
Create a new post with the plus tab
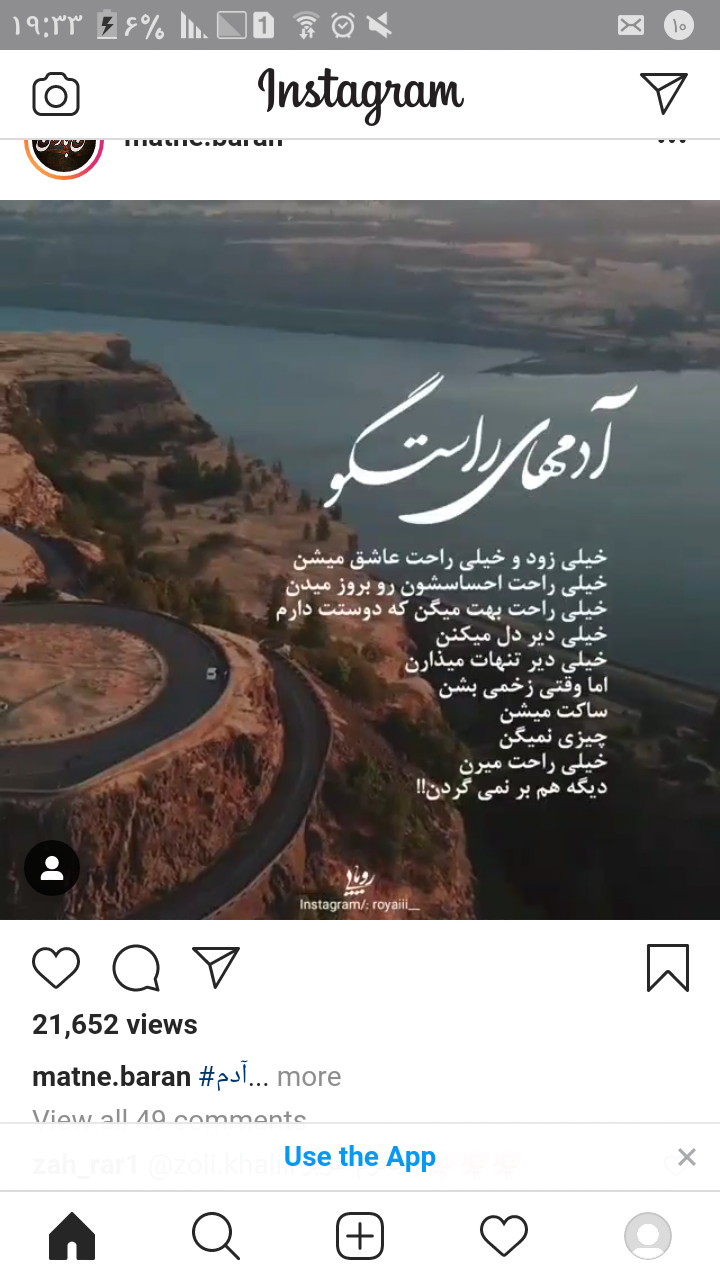tap(360, 1237)
